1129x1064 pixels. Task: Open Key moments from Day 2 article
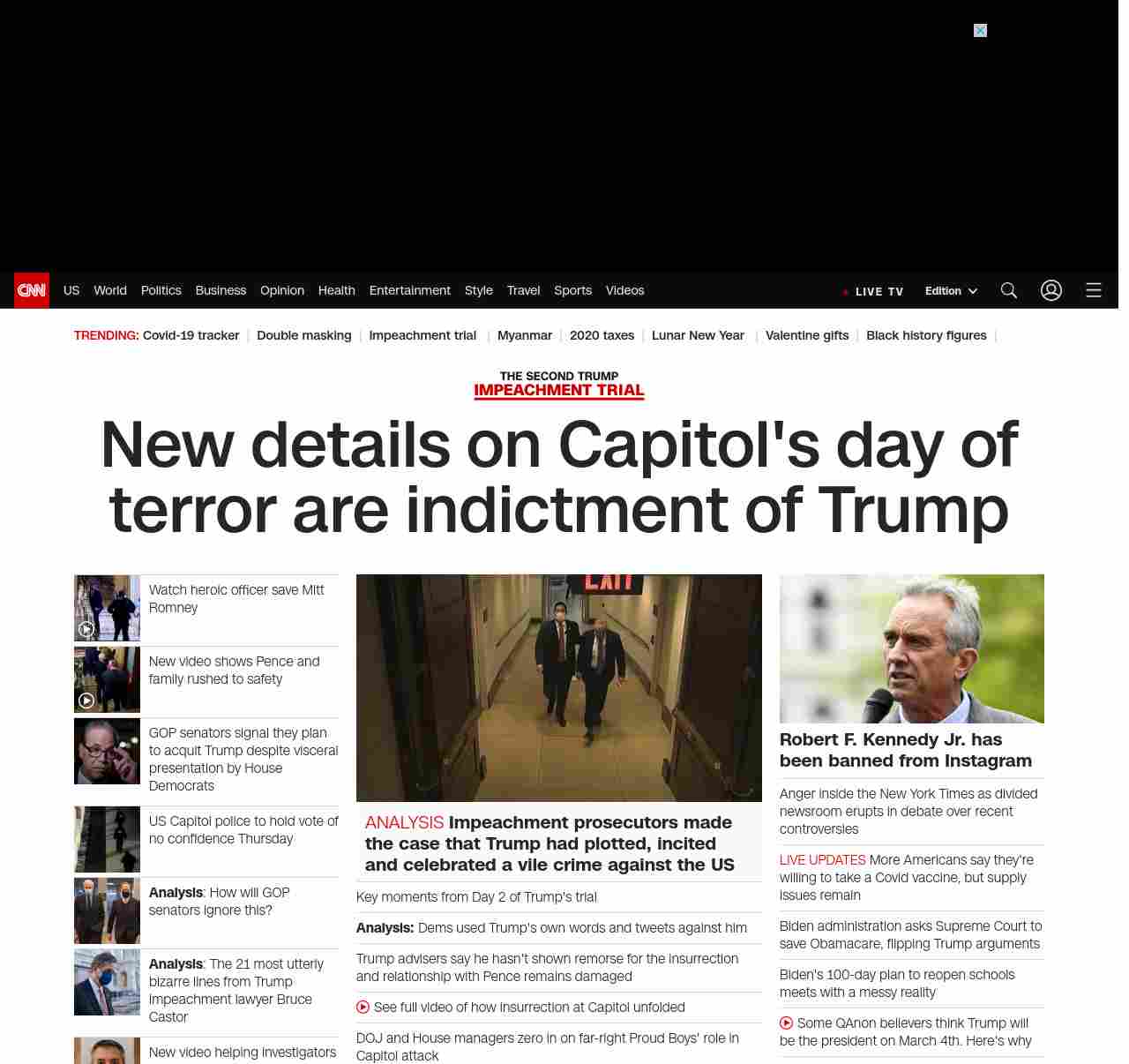pos(476,897)
